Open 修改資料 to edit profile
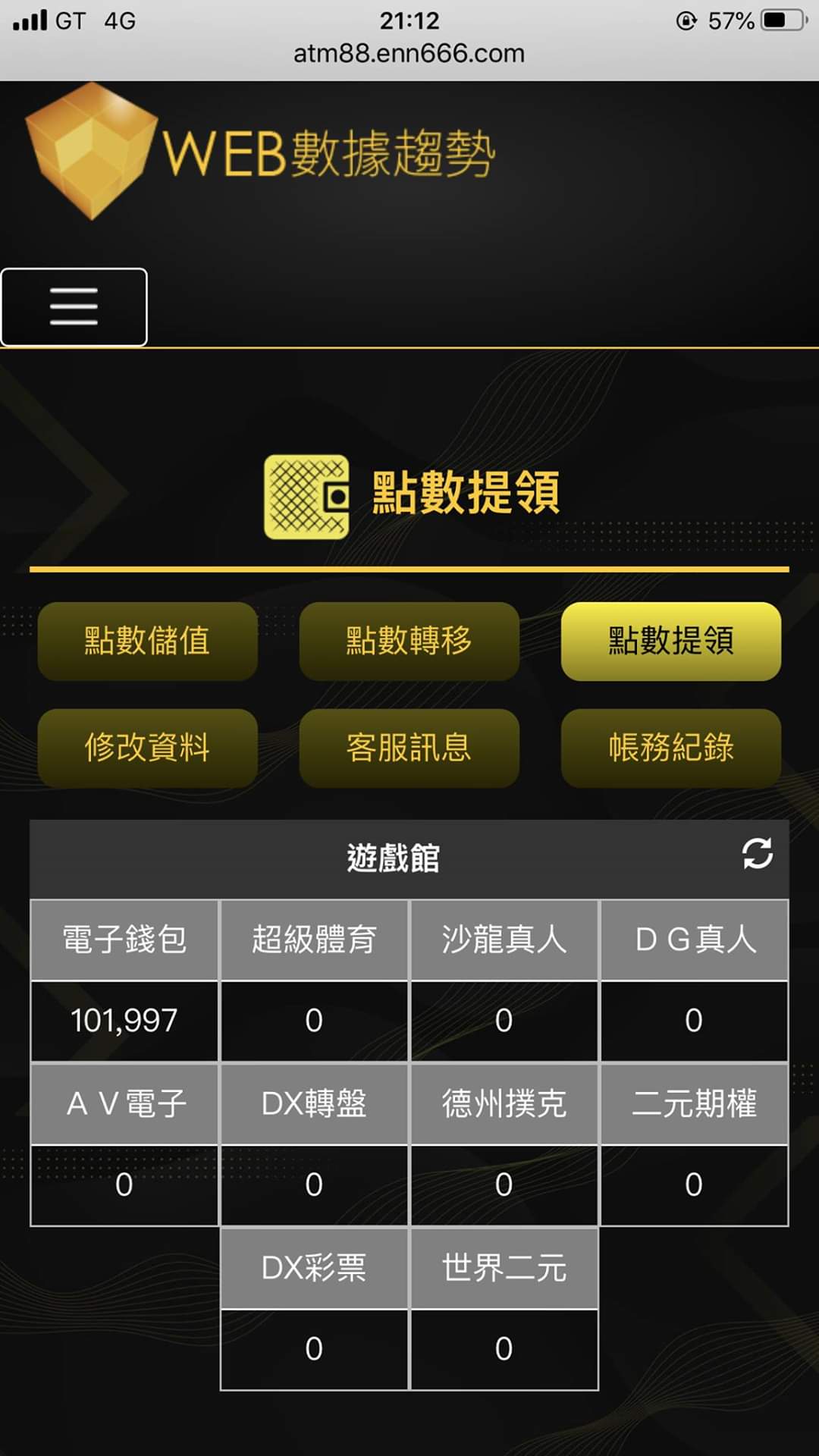The width and height of the screenshot is (819, 1456). pyautogui.click(x=147, y=748)
